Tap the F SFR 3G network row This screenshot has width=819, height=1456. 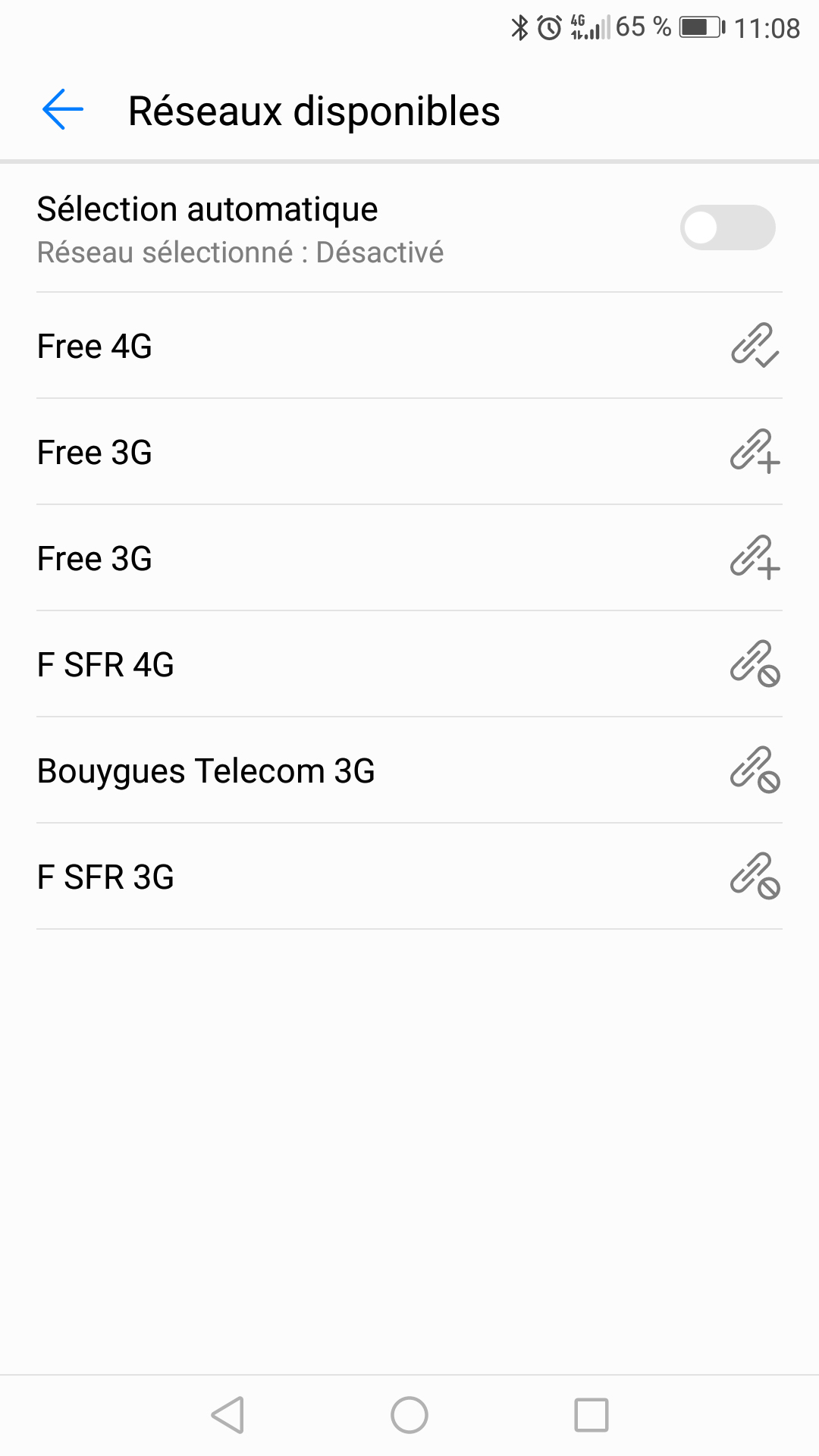pos(409,877)
